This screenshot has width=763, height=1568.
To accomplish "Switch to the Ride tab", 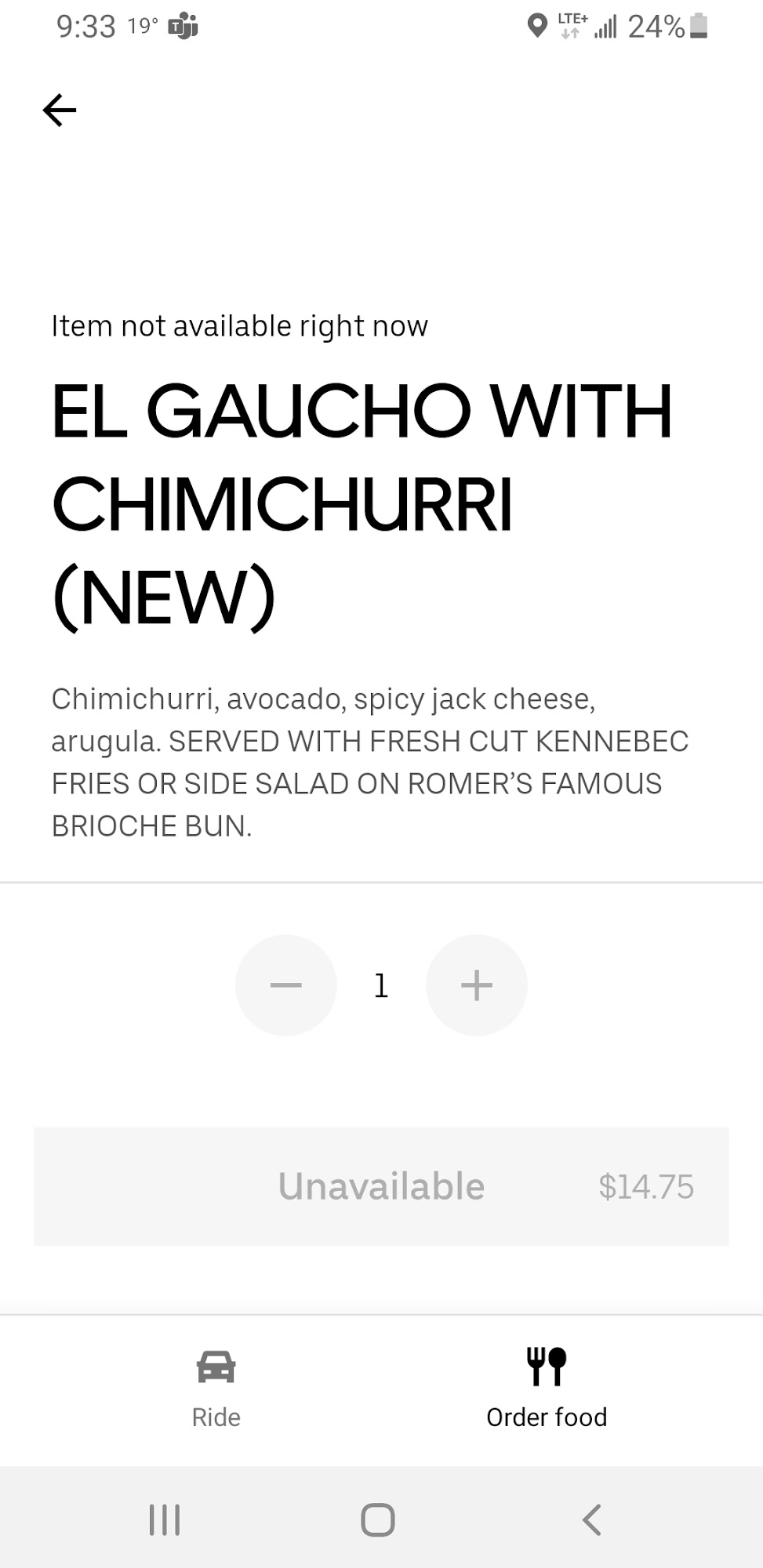I will point(216,1388).
